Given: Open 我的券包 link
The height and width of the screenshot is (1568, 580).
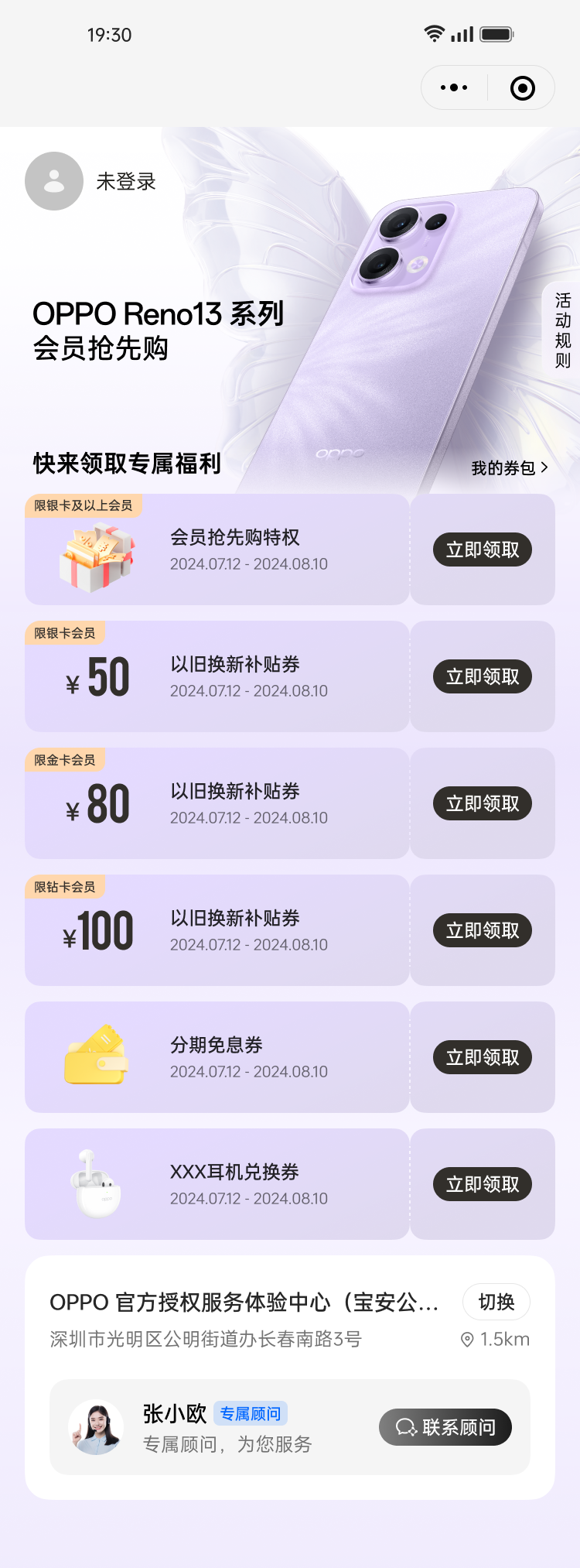Looking at the screenshot, I should [x=510, y=467].
